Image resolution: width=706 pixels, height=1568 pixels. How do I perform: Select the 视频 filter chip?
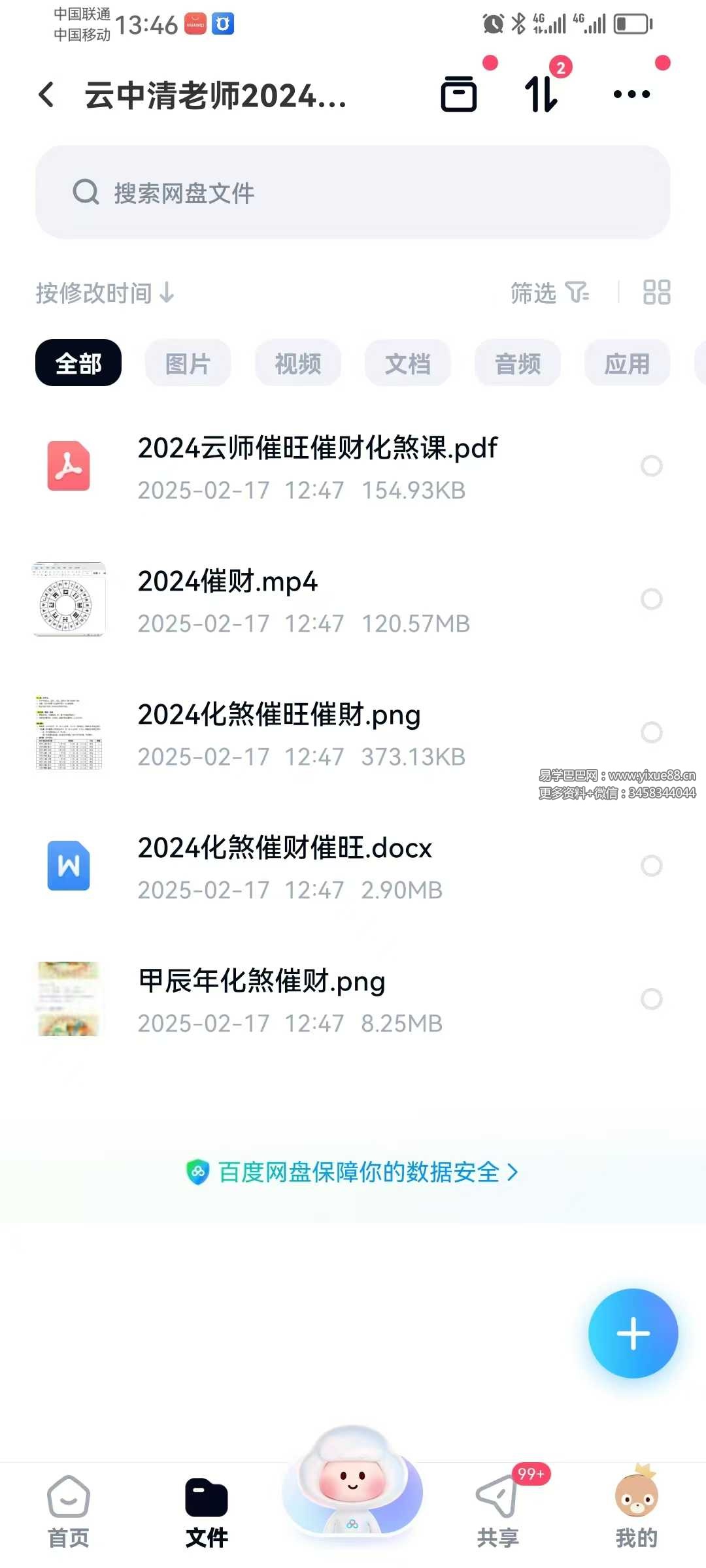tap(298, 363)
